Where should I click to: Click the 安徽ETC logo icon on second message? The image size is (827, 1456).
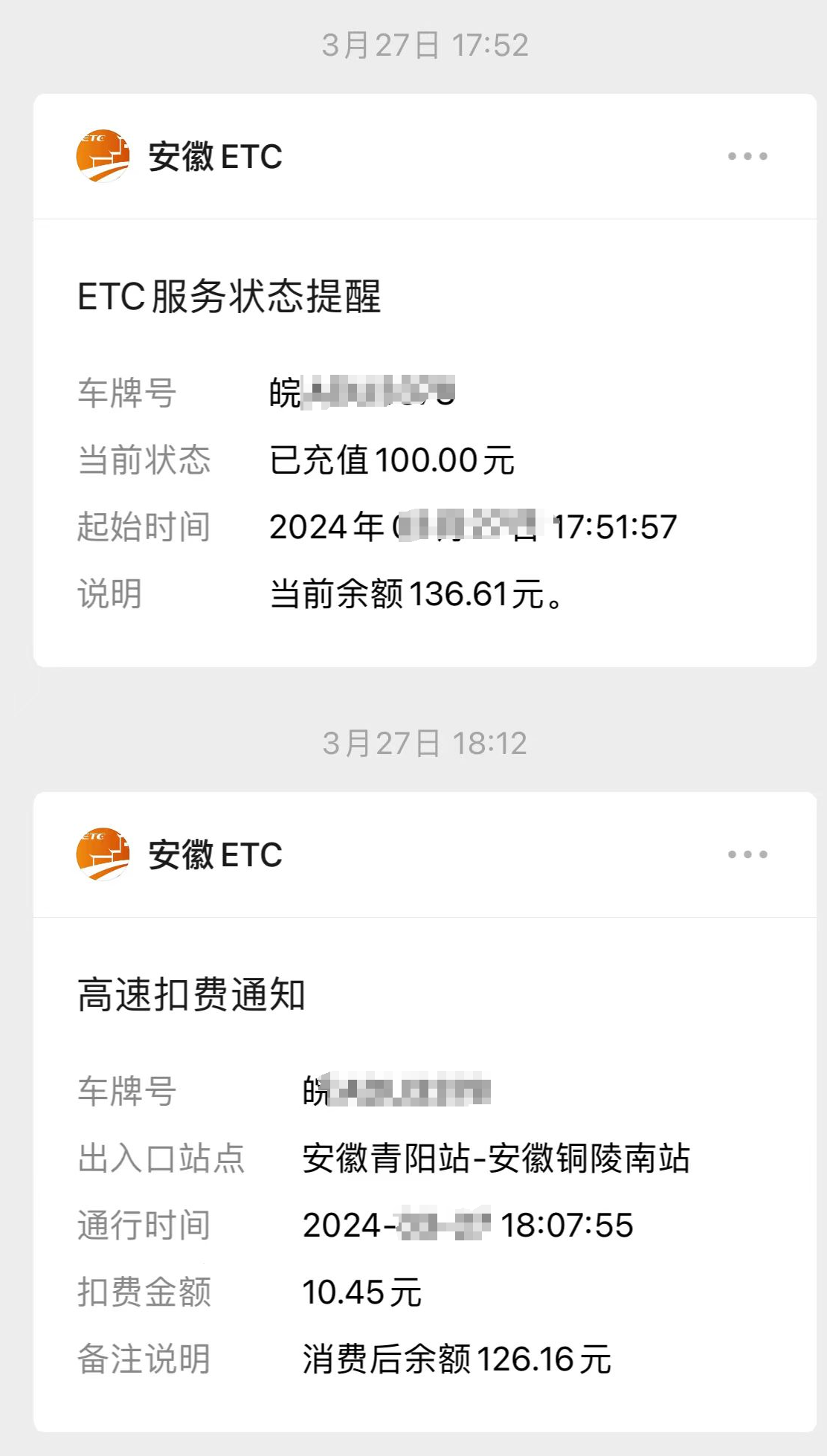(x=102, y=855)
